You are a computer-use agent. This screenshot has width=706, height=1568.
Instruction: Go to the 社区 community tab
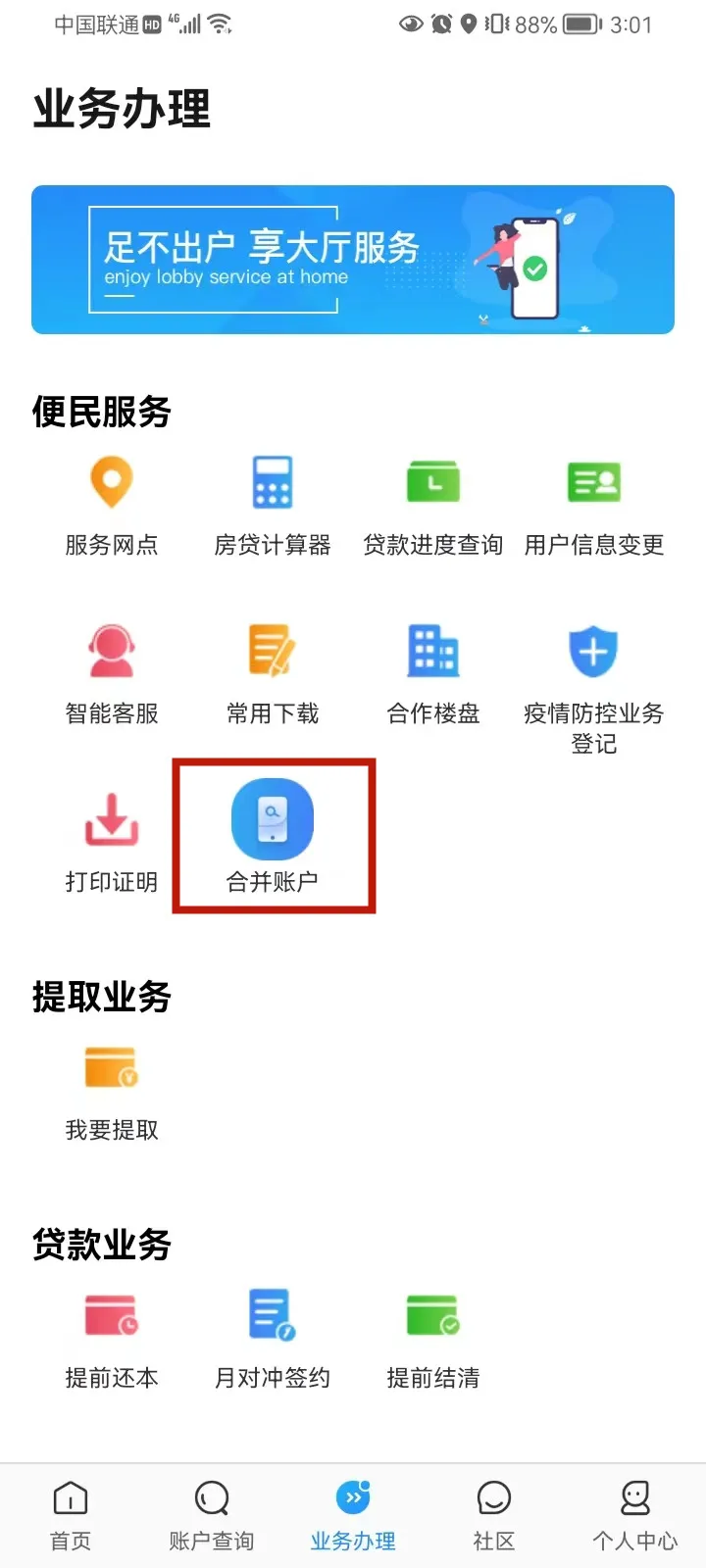(494, 1515)
